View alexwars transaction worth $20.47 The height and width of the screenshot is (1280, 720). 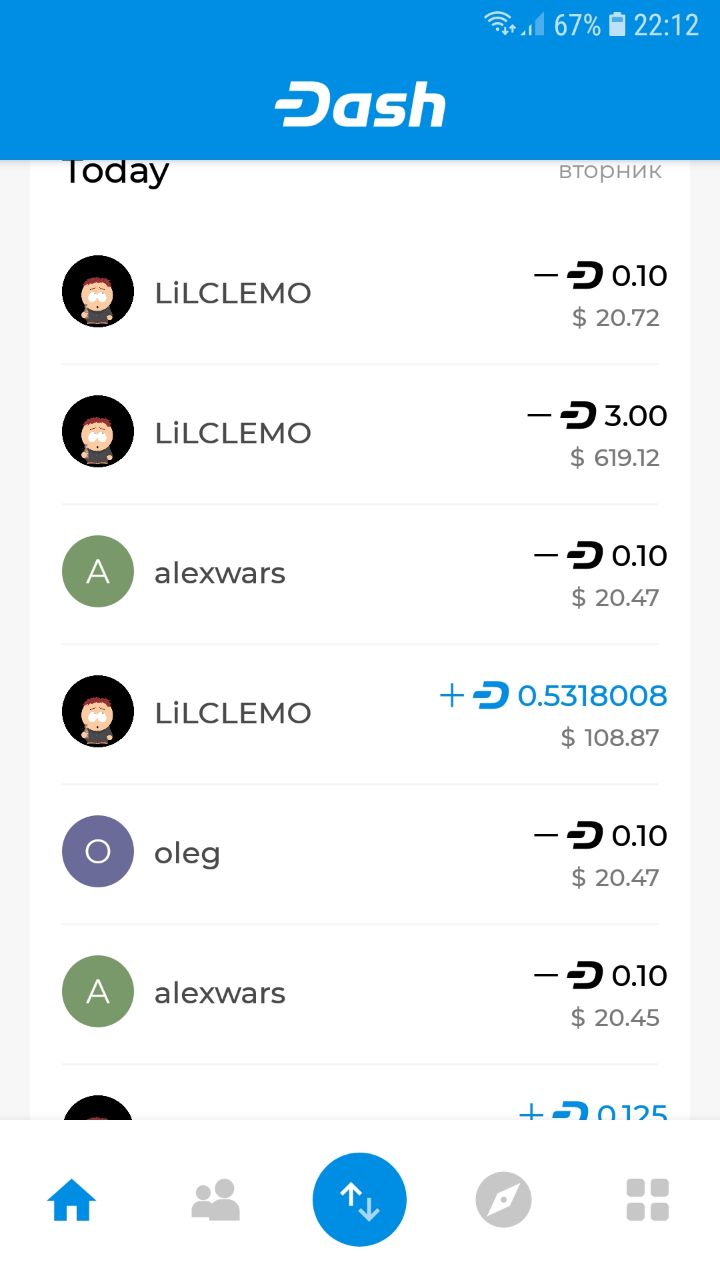360,573
